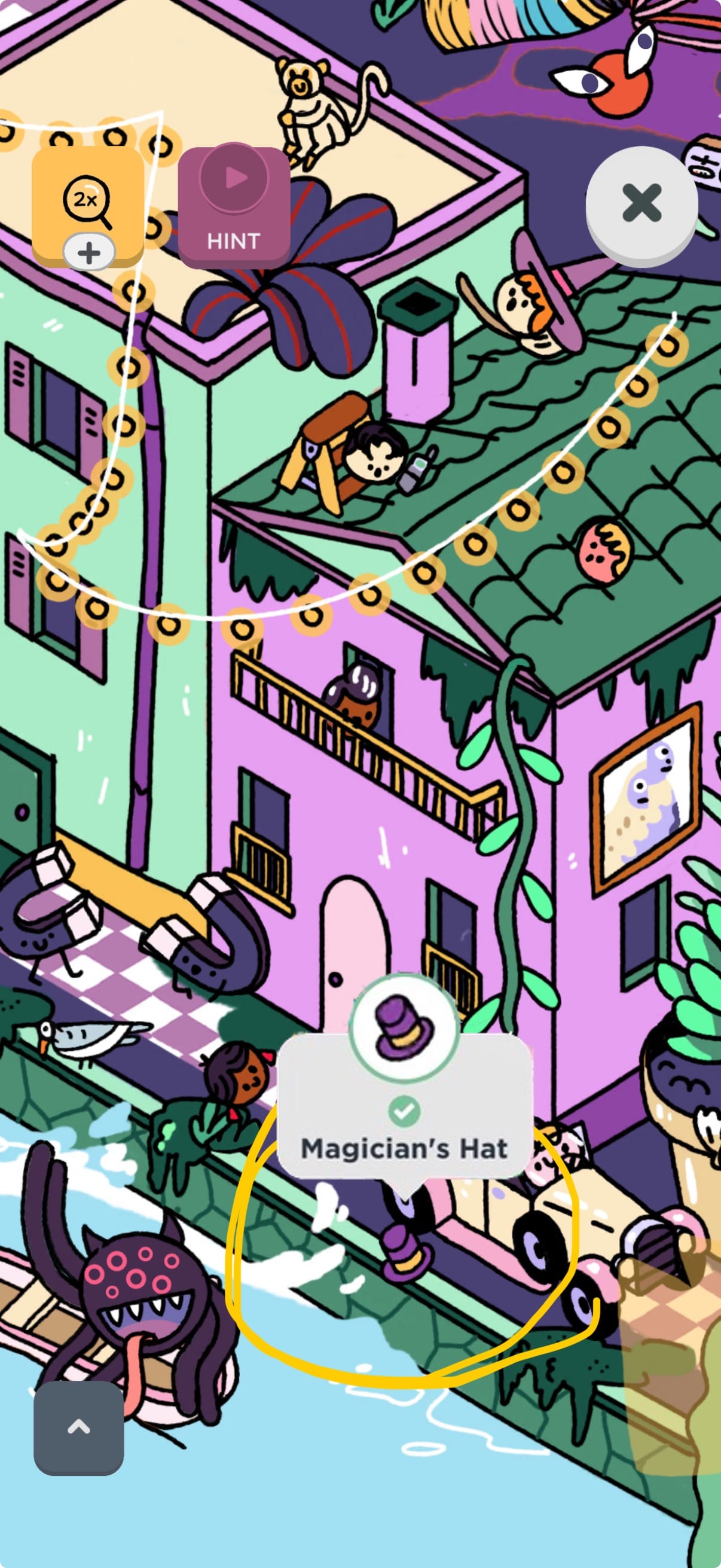This screenshot has height=1568, width=721.
Task: Watch a video to get a hint
Action: click(x=234, y=207)
